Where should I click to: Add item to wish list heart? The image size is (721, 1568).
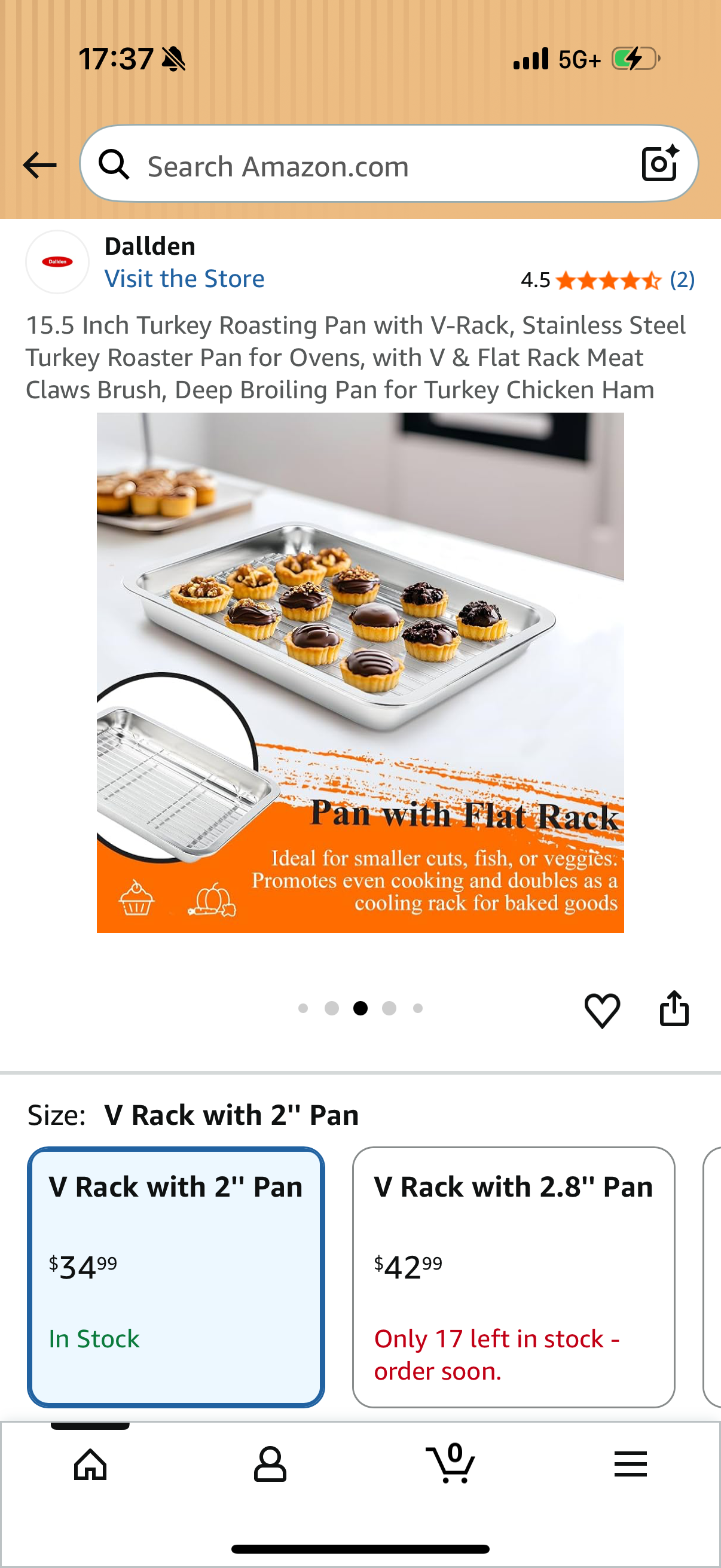(x=603, y=1010)
